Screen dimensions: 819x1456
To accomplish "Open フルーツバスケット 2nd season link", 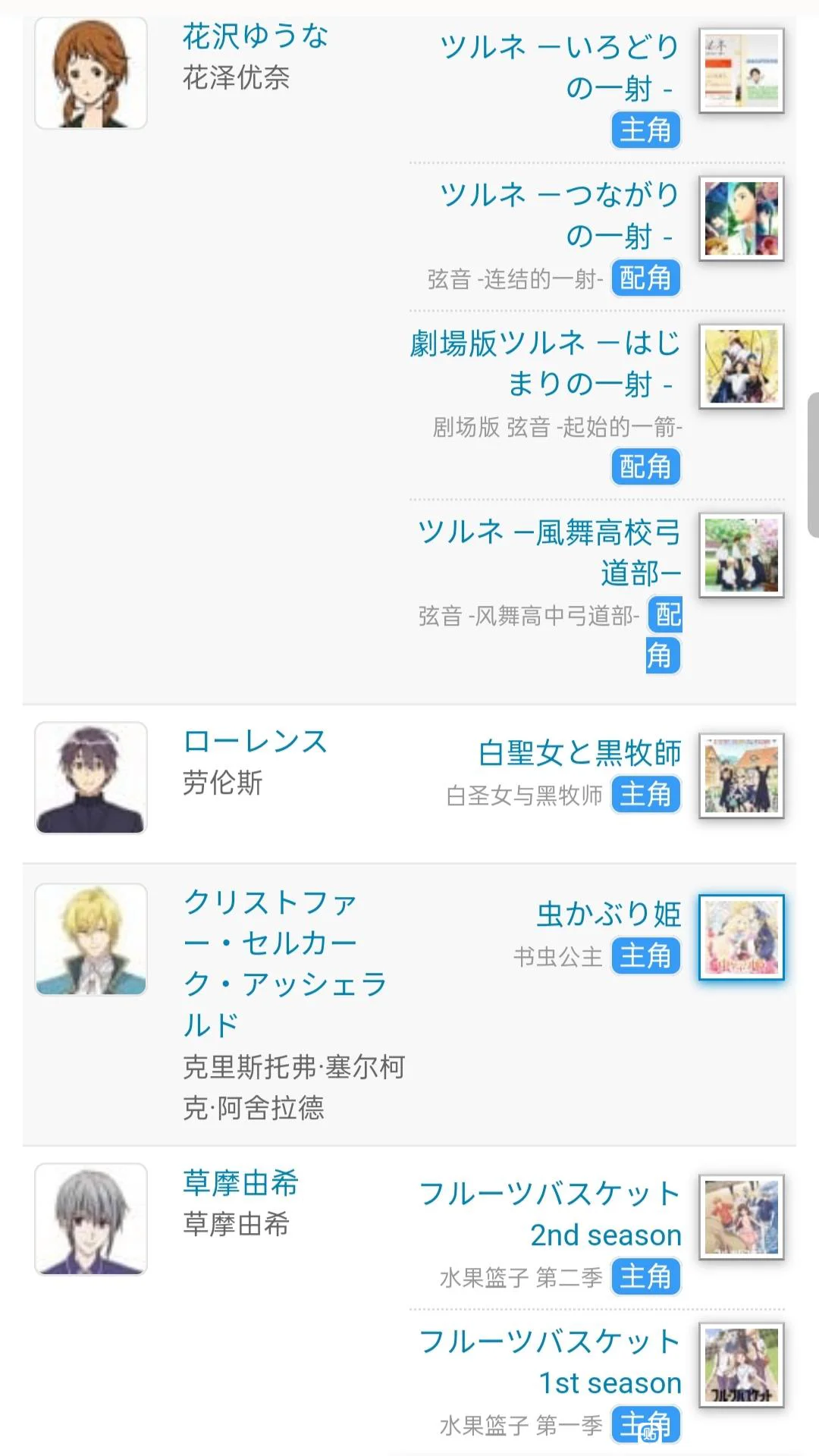I will point(551,1213).
